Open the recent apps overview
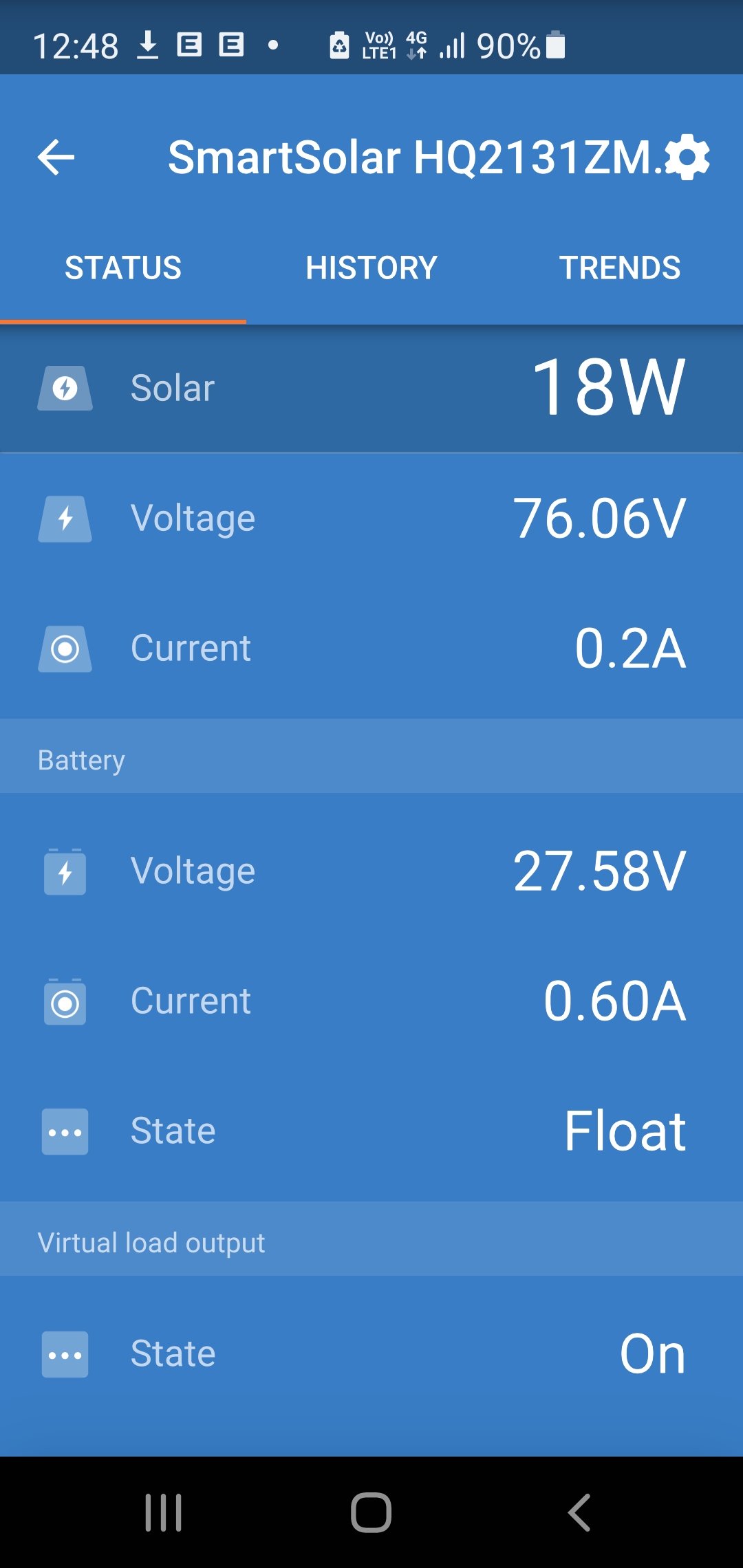 pos(164,1512)
